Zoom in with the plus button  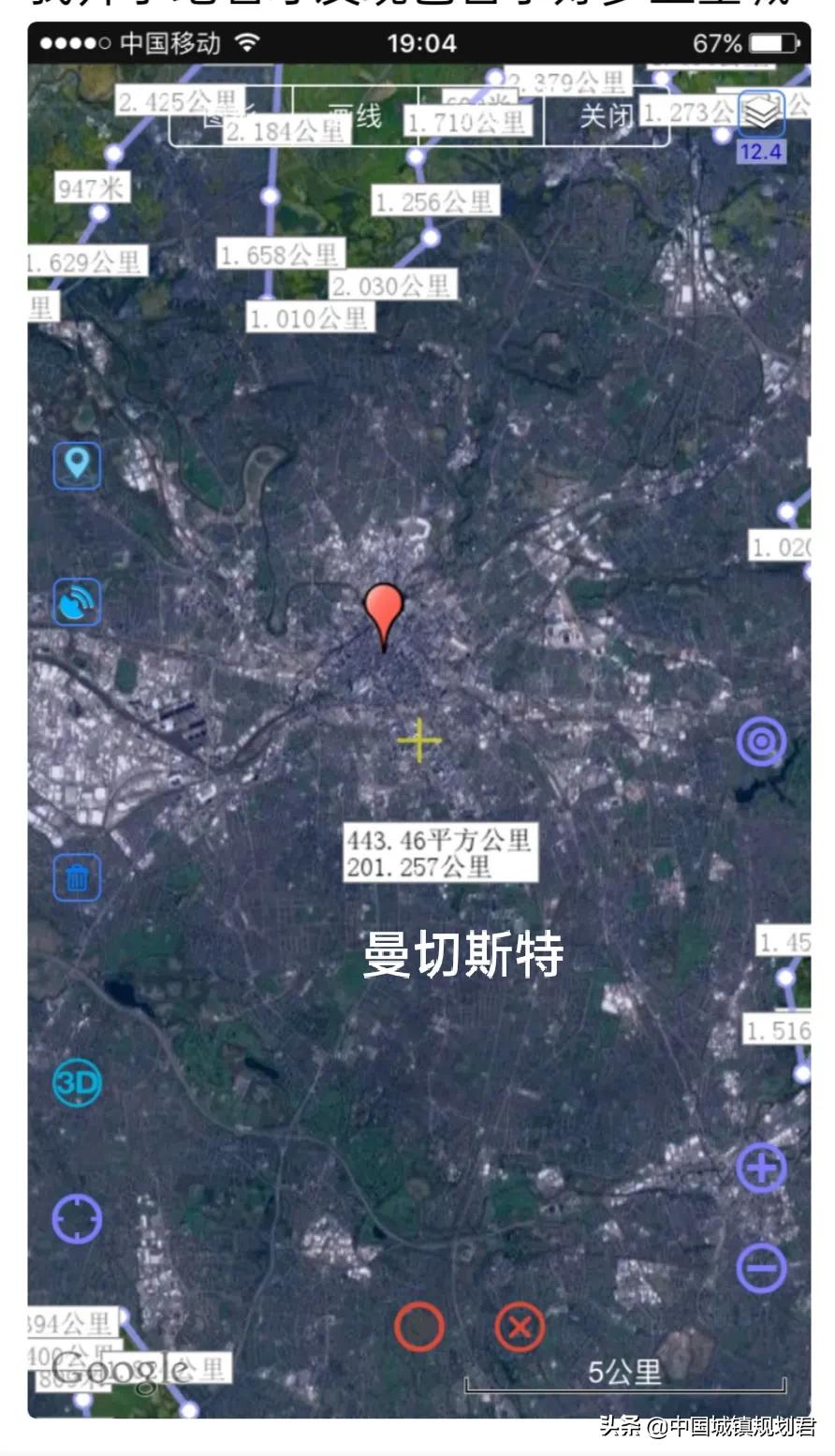pyautogui.click(x=761, y=1168)
